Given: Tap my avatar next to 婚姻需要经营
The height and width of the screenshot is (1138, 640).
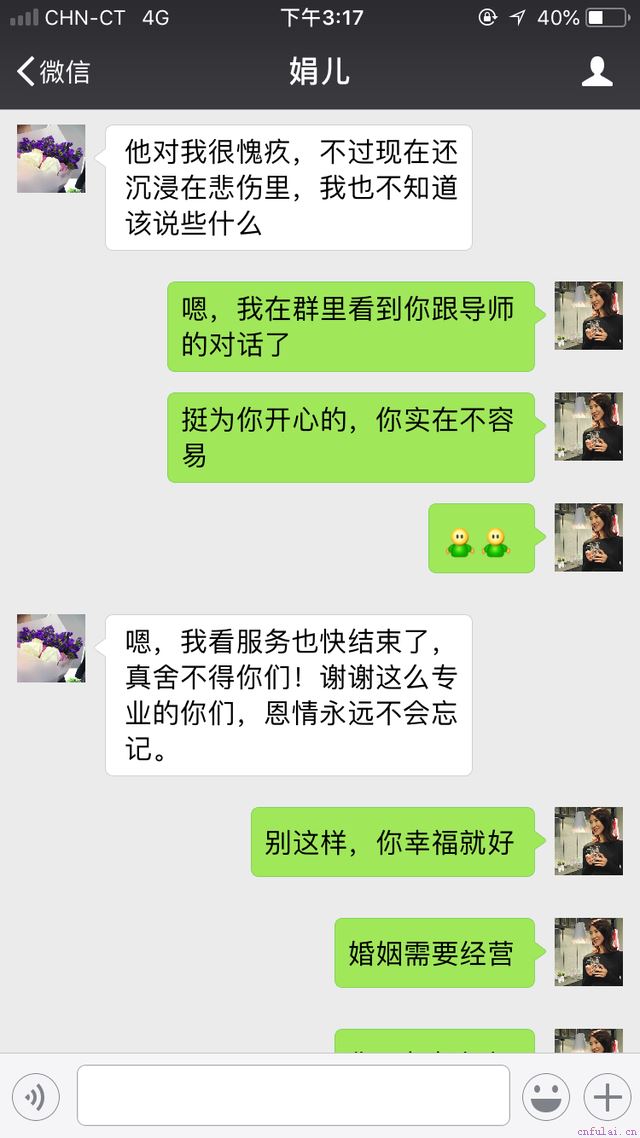Looking at the screenshot, I should point(589,952).
